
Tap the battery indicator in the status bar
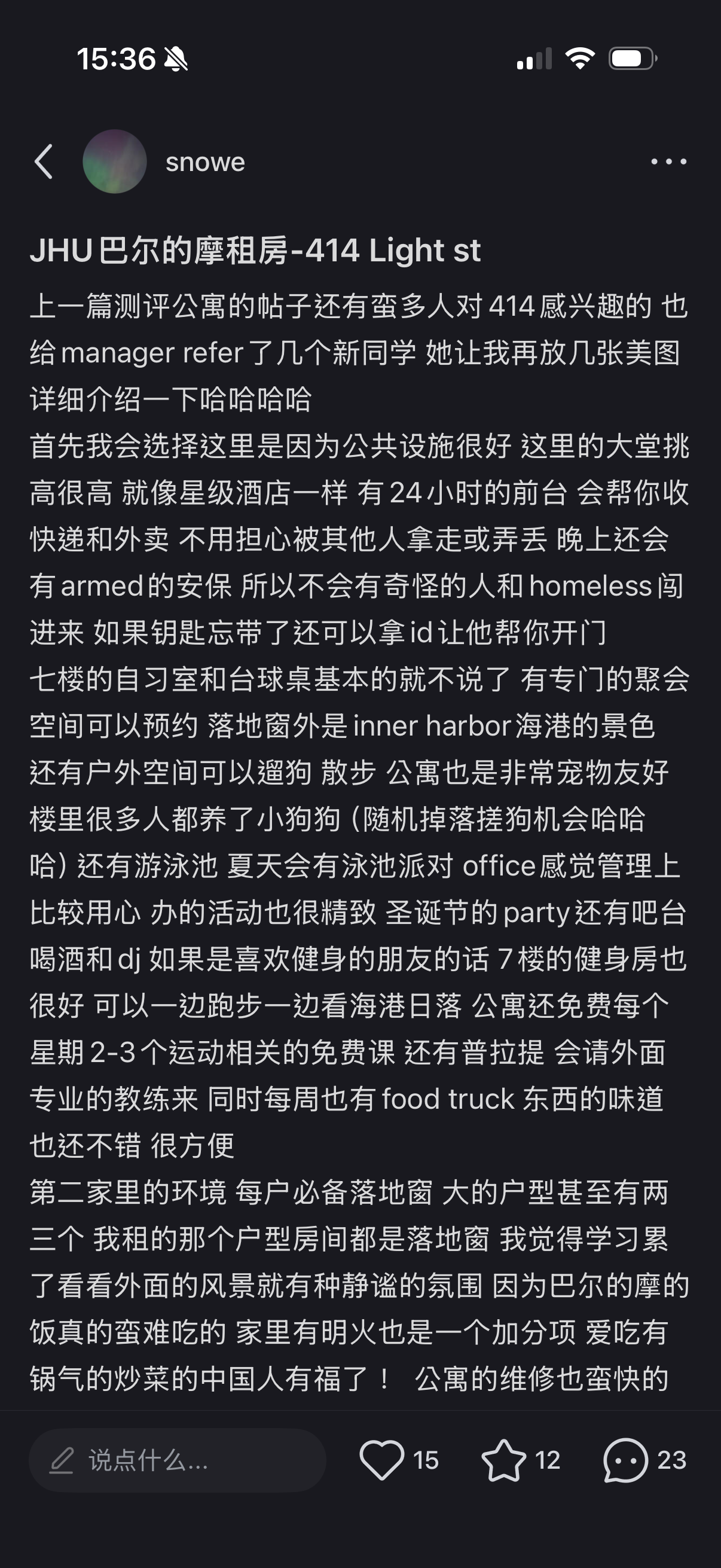[631, 59]
